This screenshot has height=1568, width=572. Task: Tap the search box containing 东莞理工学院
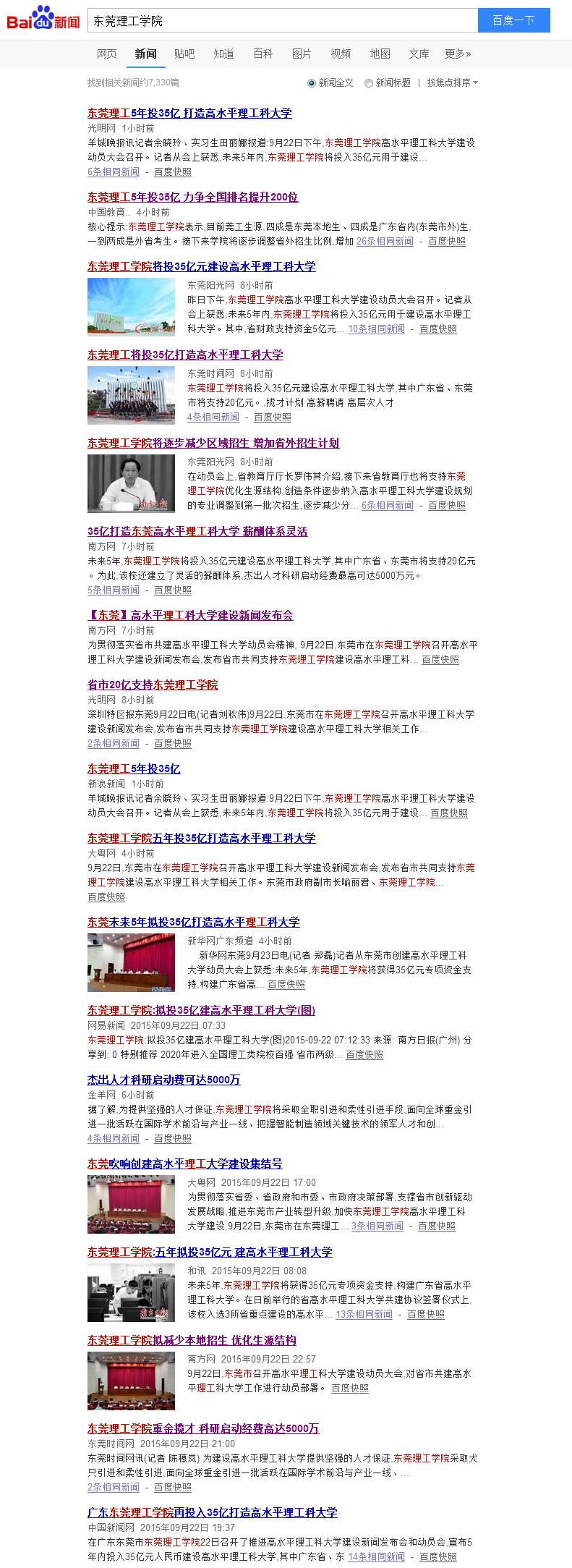click(x=282, y=20)
